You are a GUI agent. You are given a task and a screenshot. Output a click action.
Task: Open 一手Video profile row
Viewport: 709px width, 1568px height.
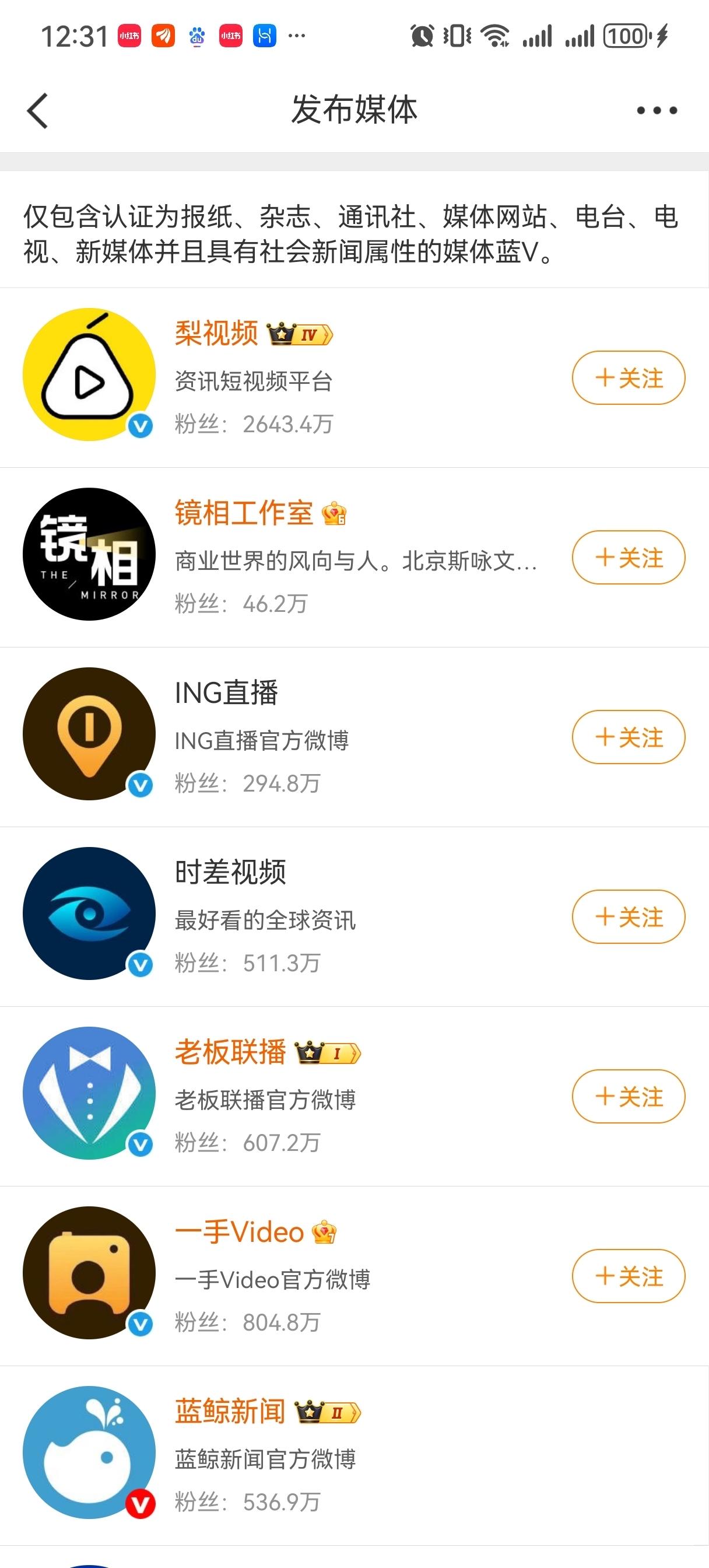354,1275
